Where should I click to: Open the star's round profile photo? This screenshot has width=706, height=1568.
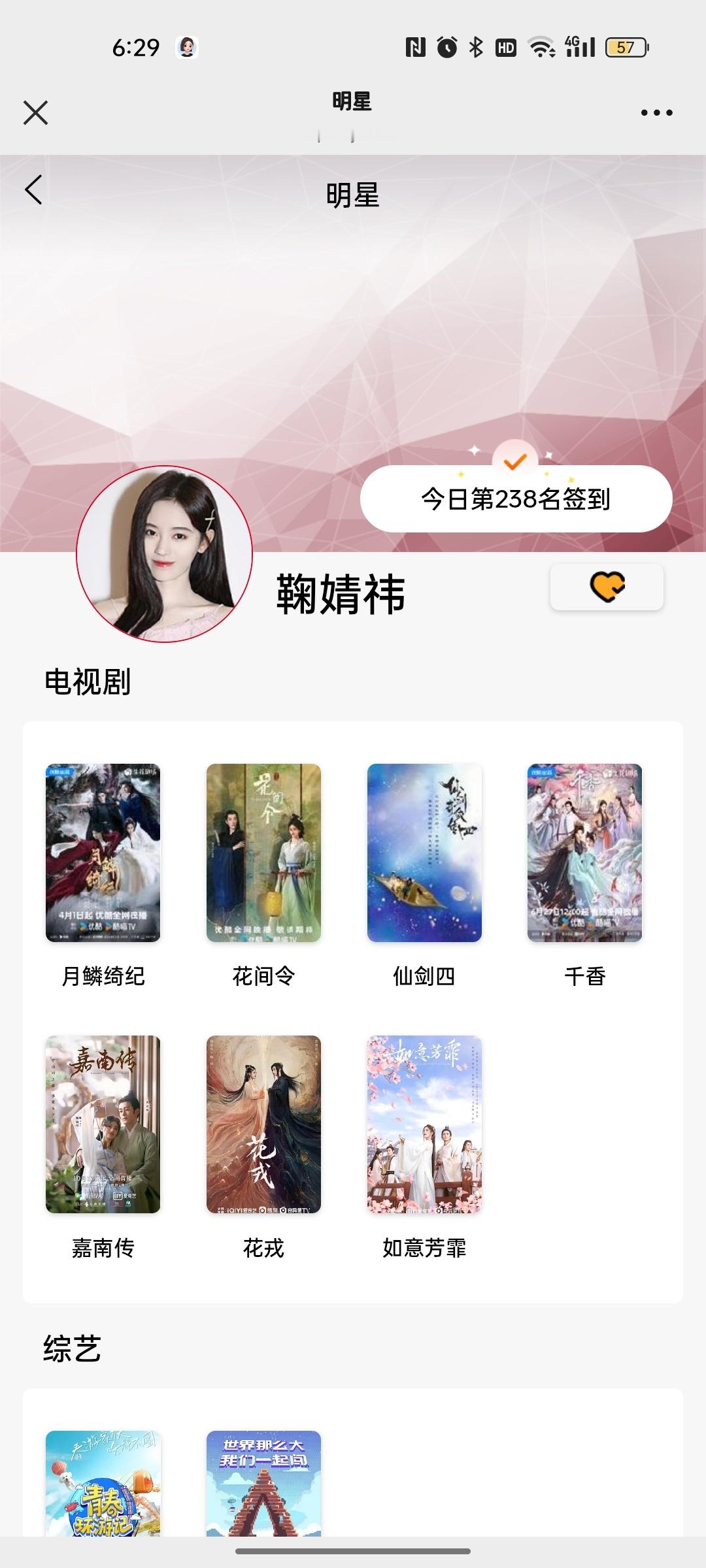pyautogui.click(x=165, y=554)
